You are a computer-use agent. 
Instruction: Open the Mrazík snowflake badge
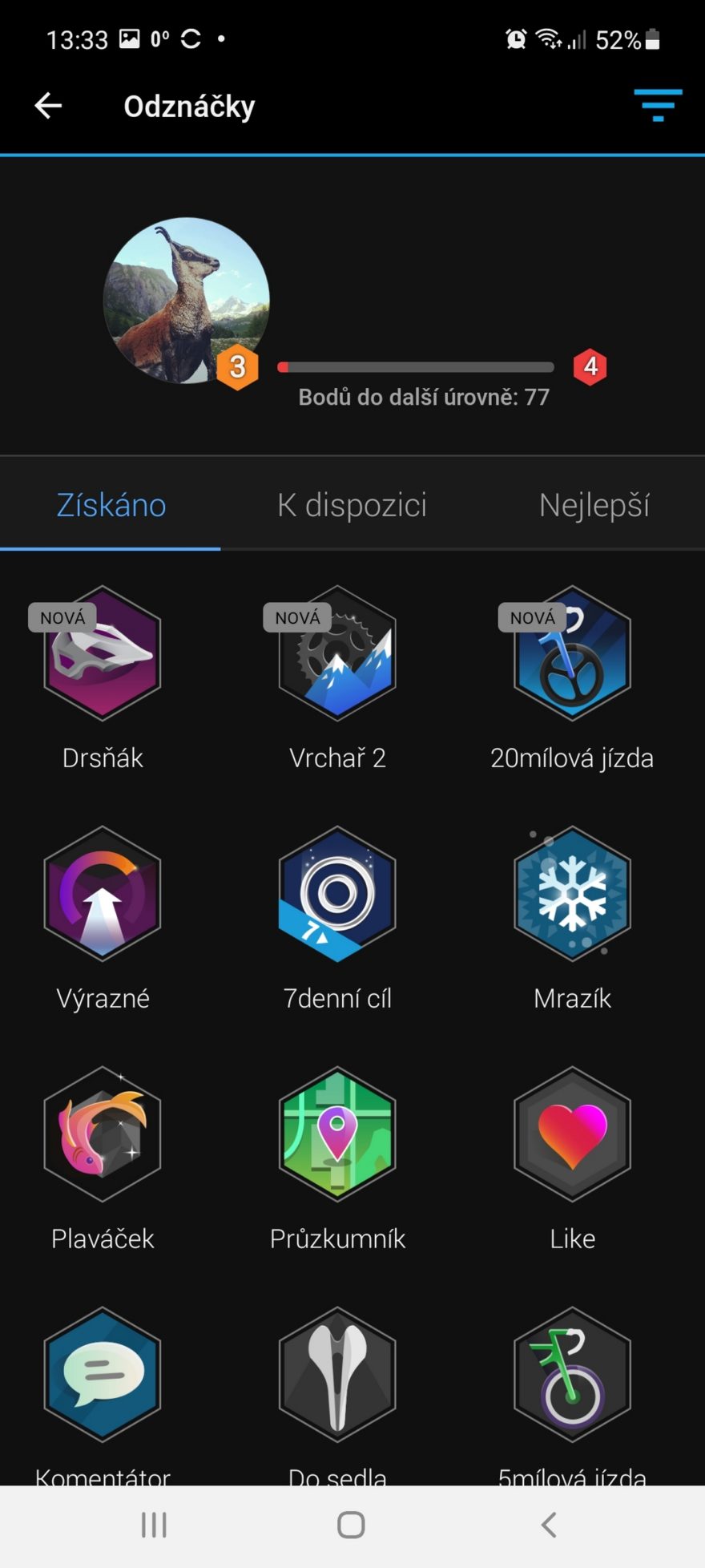(x=572, y=894)
